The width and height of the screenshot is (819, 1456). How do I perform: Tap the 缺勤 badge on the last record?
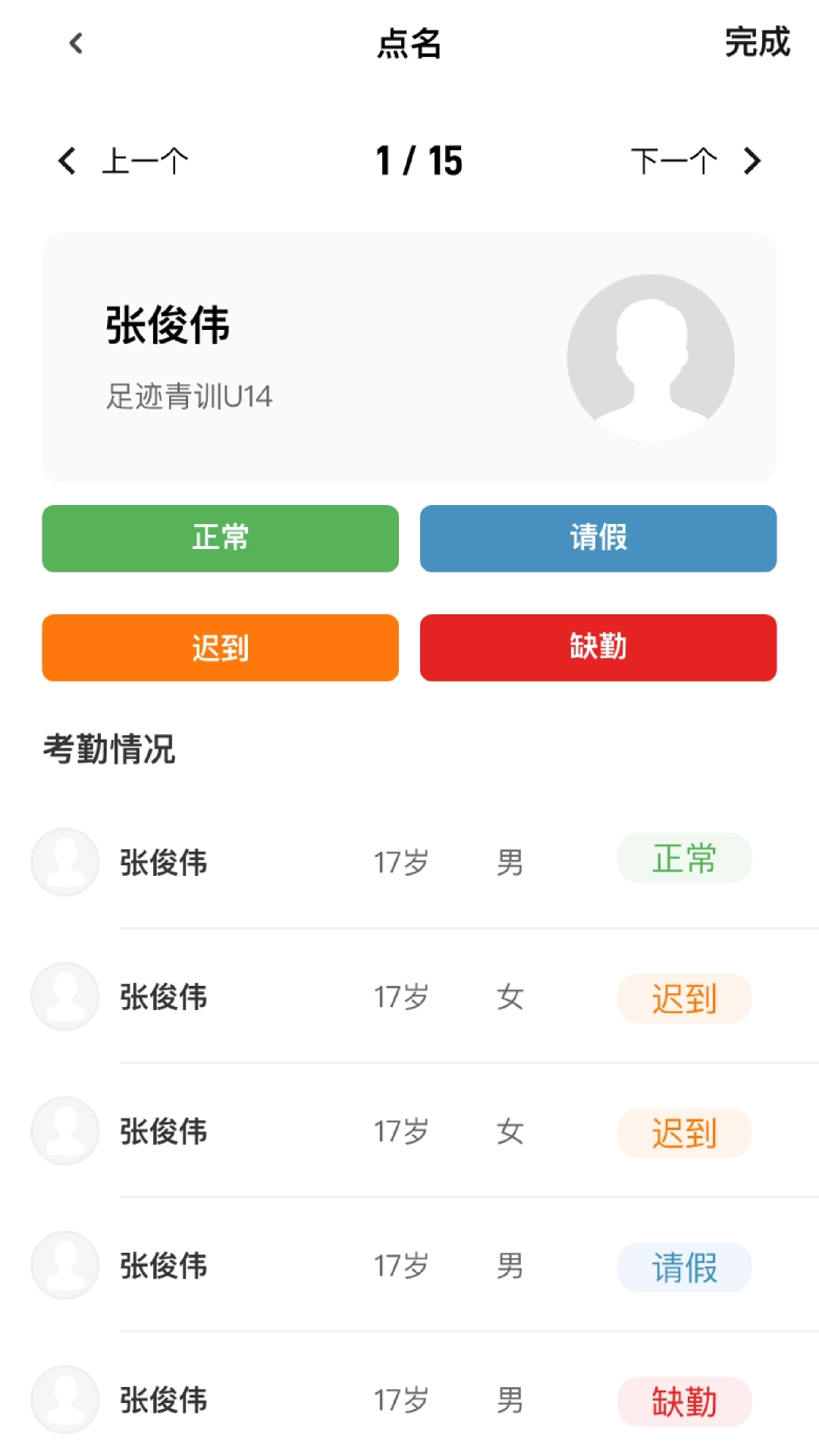click(683, 1401)
